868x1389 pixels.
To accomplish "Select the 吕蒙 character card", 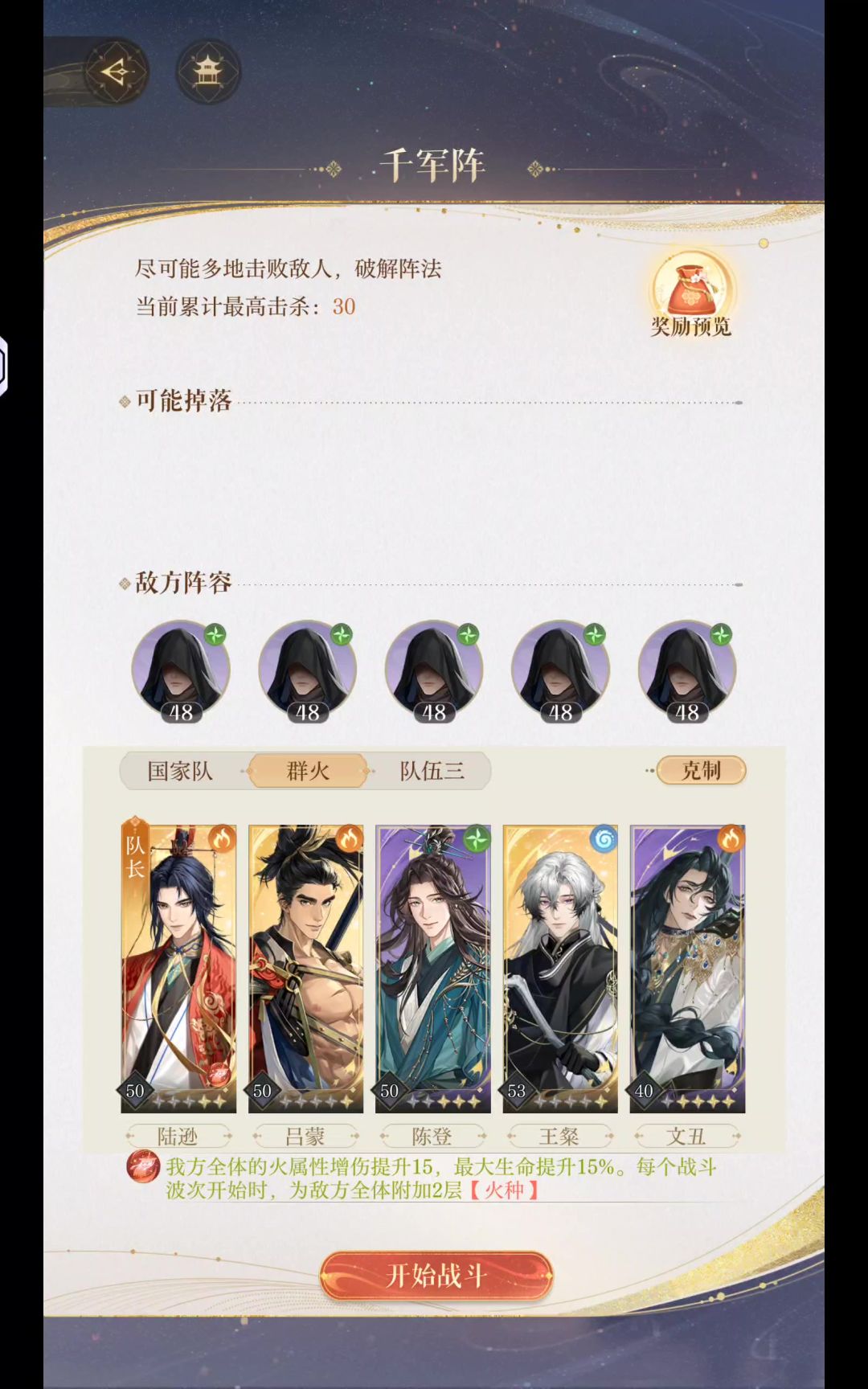I will (x=305, y=969).
